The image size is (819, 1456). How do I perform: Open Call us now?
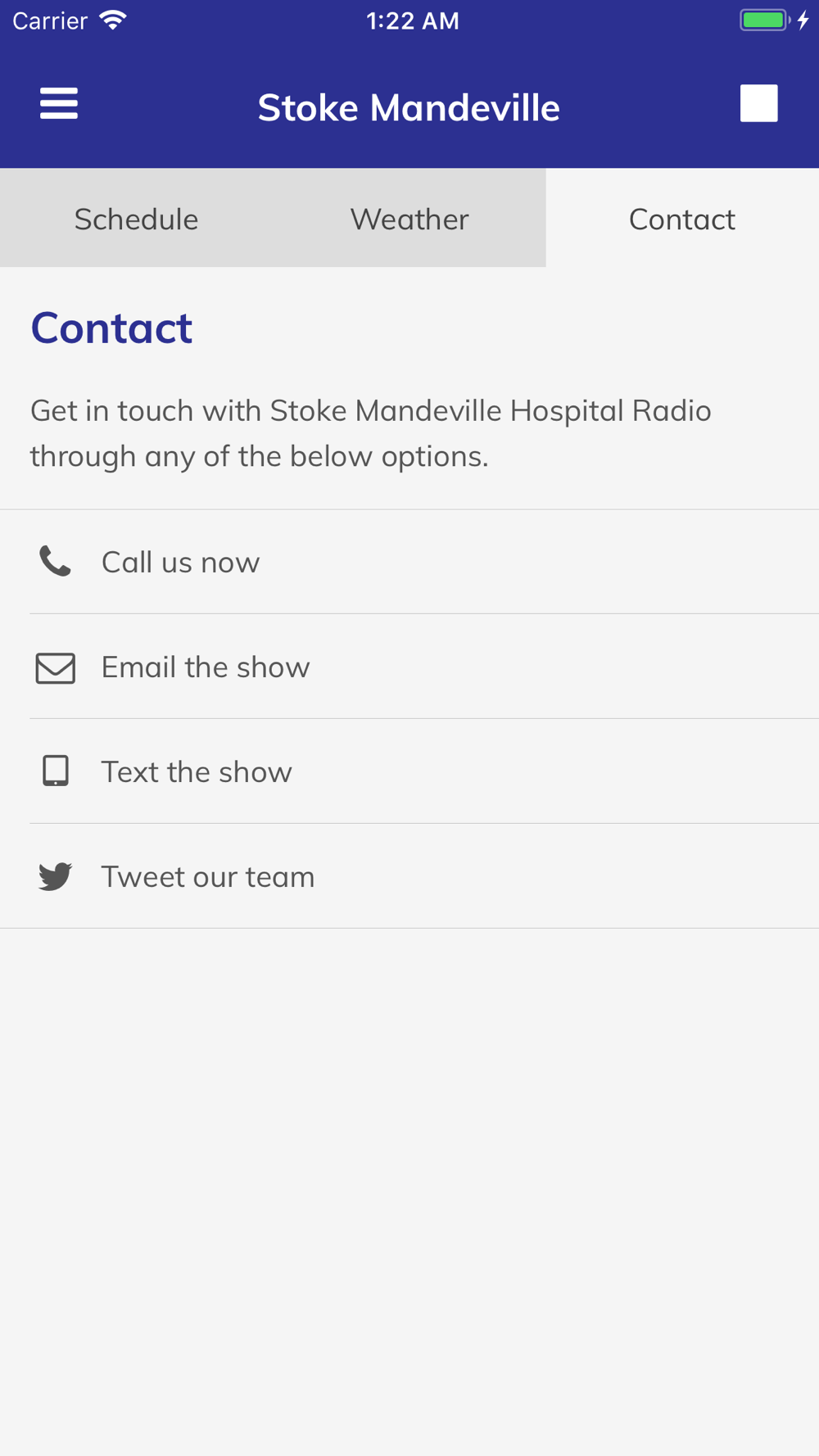point(409,562)
